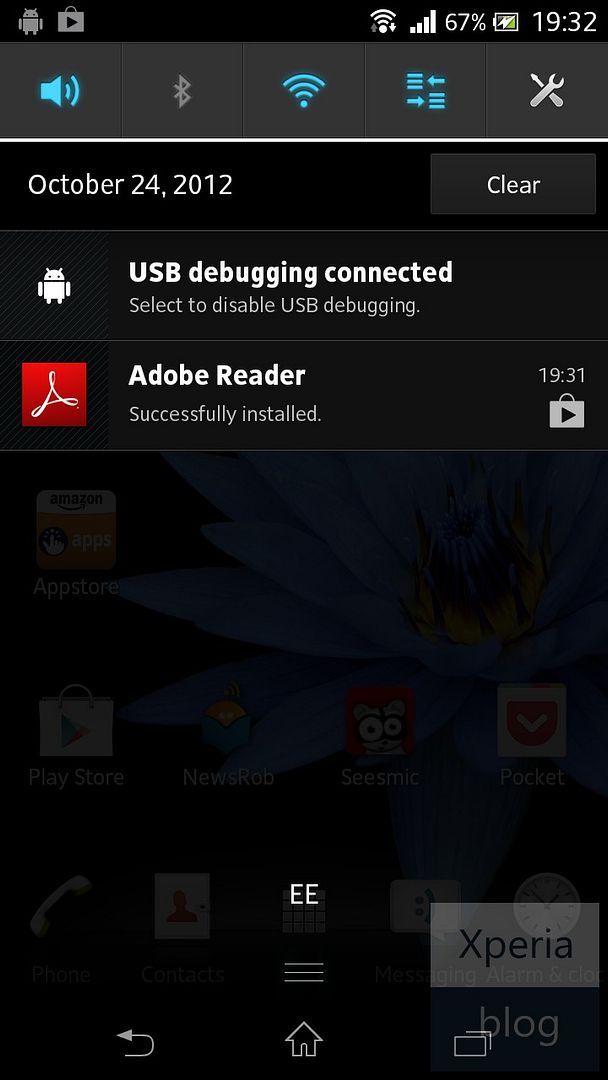Open the Adobe Reader installed notification
This screenshot has height=1080, width=608.
pyautogui.click(x=304, y=395)
